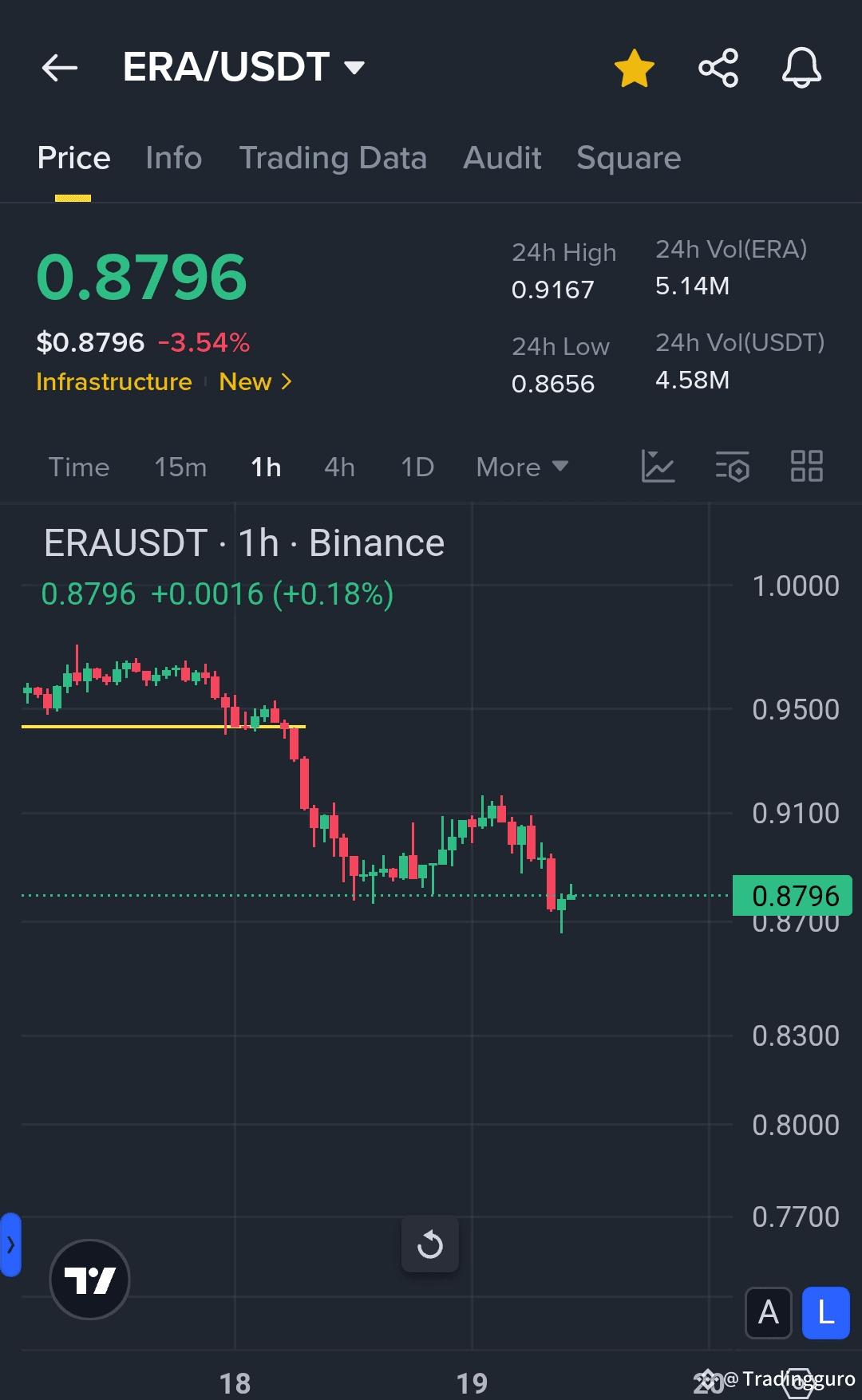
Task: Select the Time chart interval
Action: coord(79,467)
